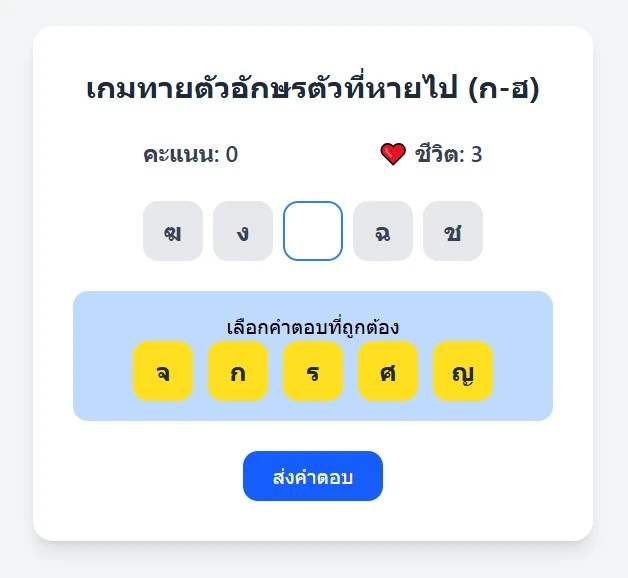Submit with the ส่งคำตอบ button
The image size is (628, 578).
coord(313,476)
